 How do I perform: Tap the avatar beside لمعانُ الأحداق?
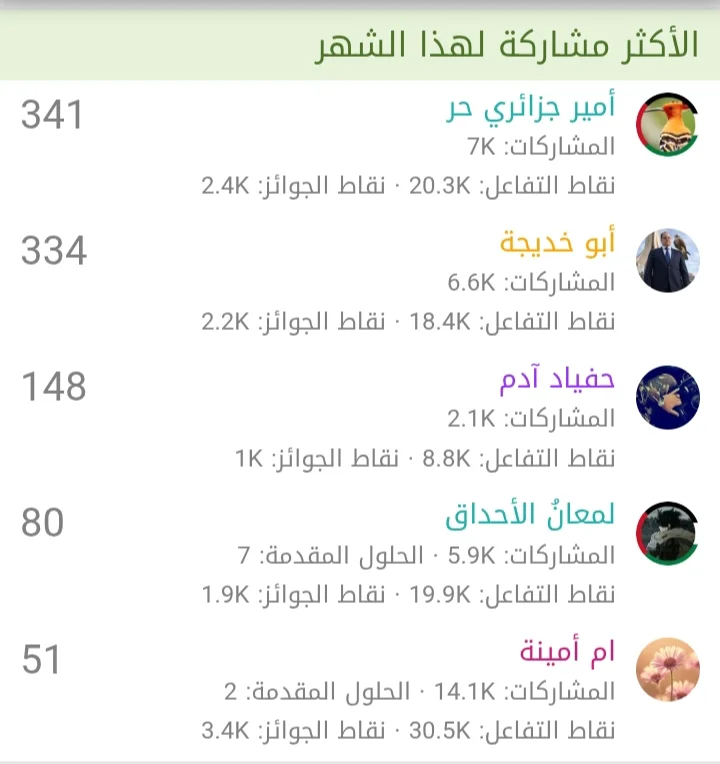pyautogui.click(x=668, y=533)
